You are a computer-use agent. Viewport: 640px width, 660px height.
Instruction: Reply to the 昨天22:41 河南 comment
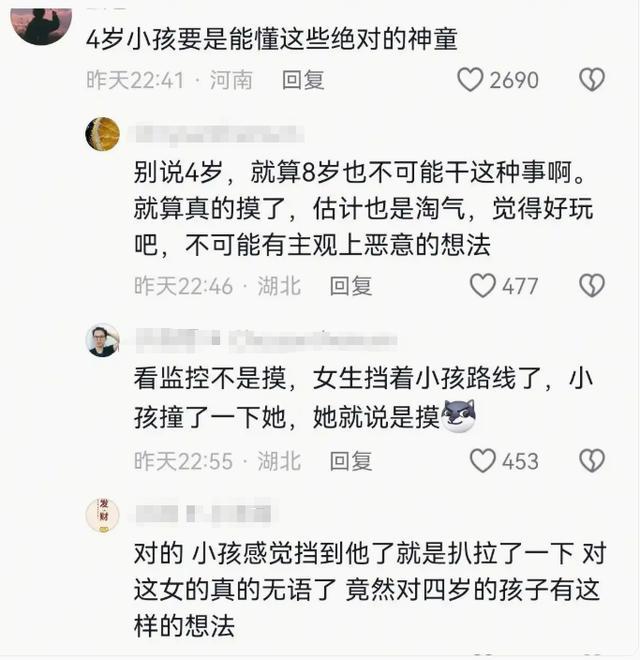click(x=303, y=80)
